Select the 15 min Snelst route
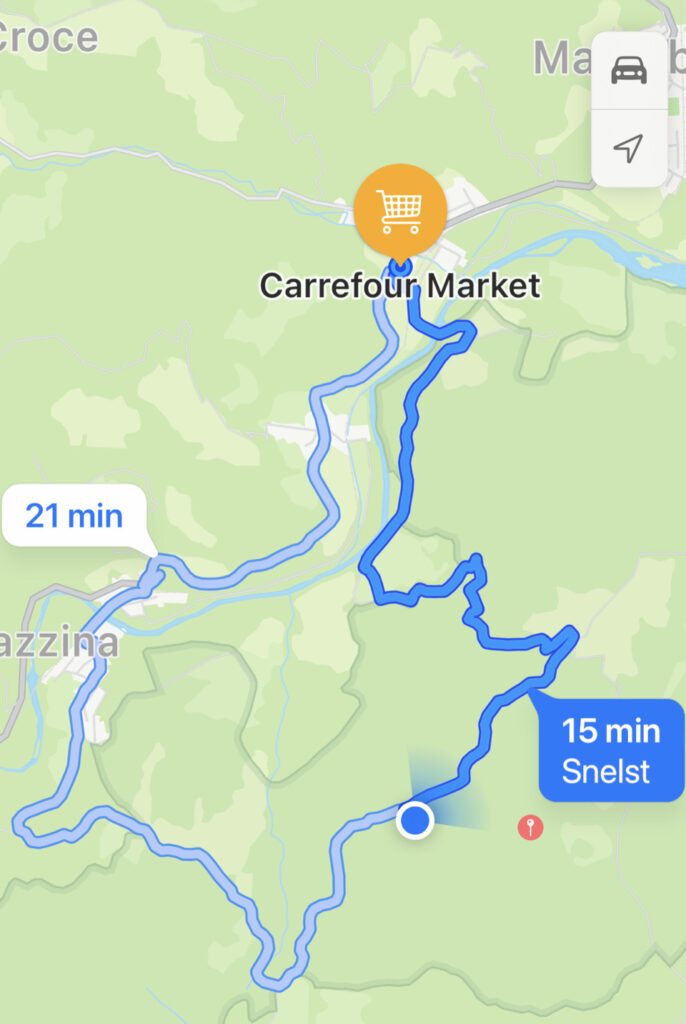The width and height of the screenshot is (686, 1024). tap(611, 750)
